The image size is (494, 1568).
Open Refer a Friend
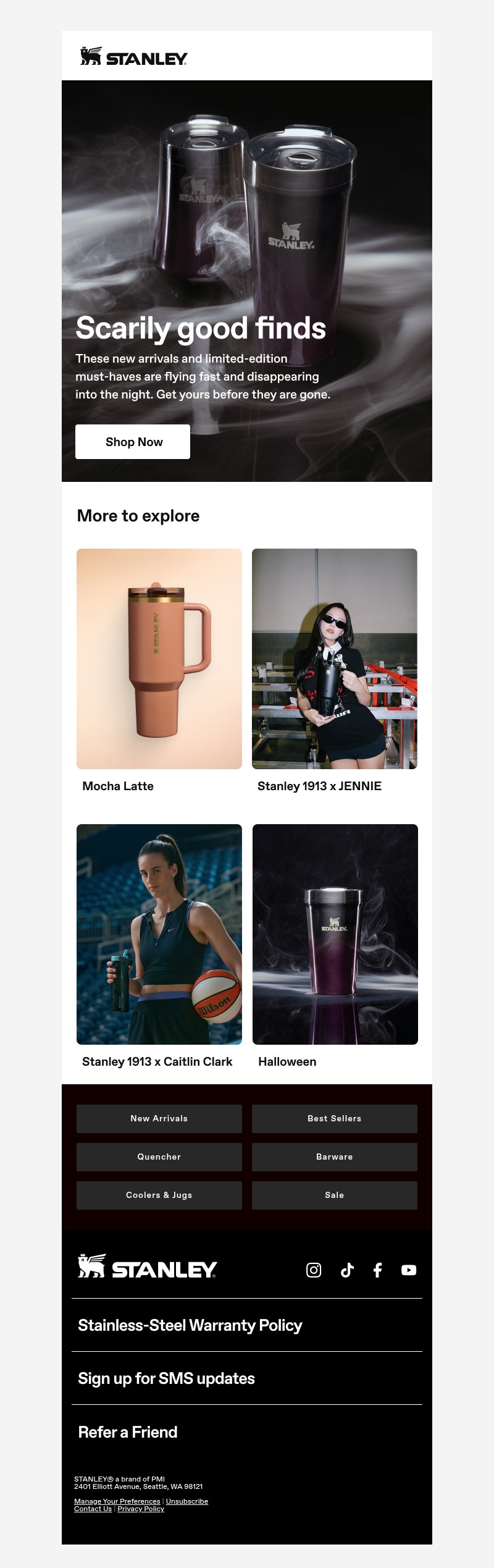point(128,1432)
